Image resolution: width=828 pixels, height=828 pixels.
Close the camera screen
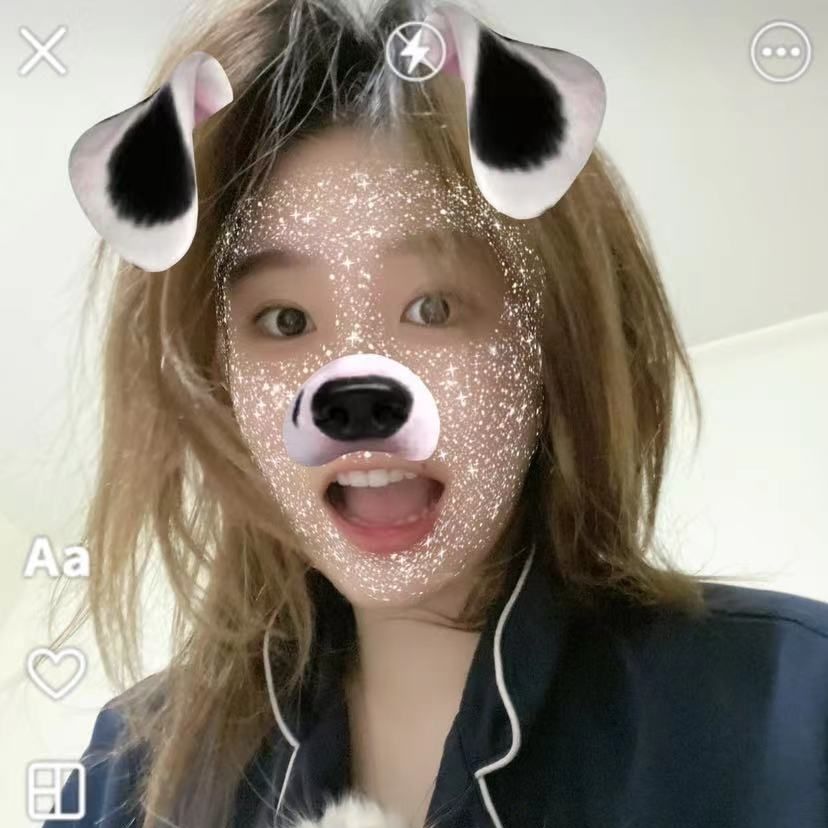pos(43,51)
